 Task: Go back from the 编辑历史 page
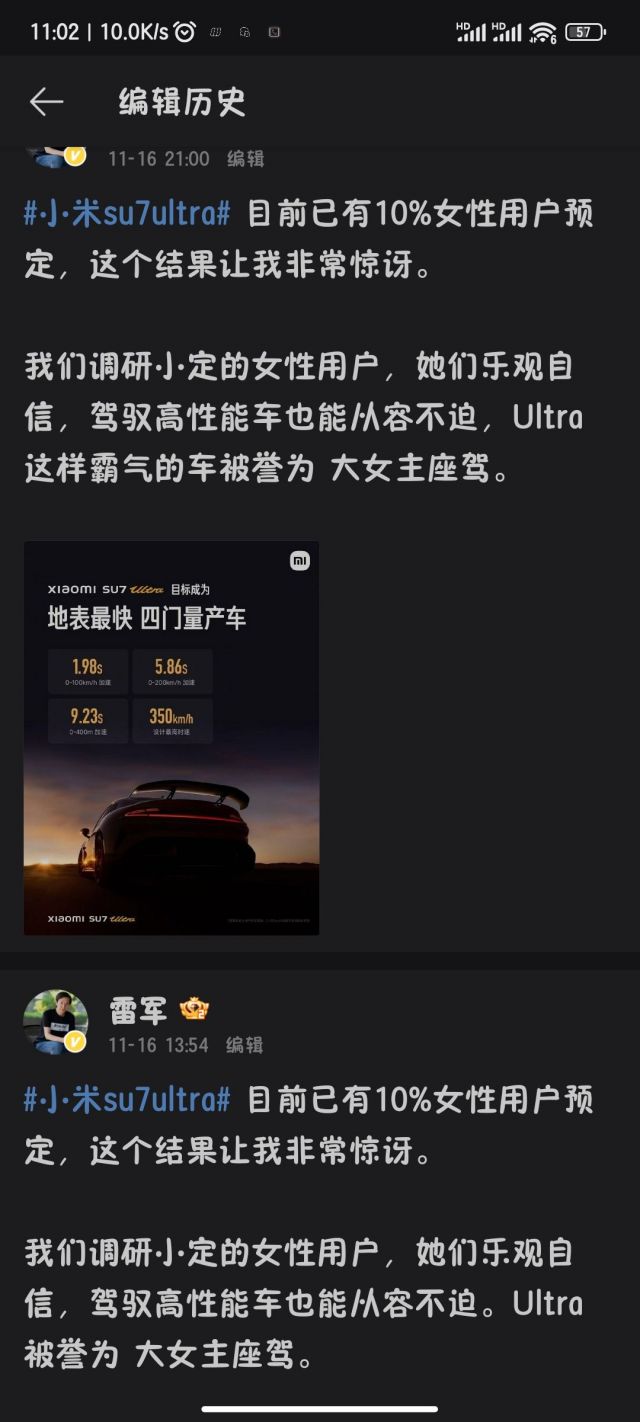tap(46, 101)
